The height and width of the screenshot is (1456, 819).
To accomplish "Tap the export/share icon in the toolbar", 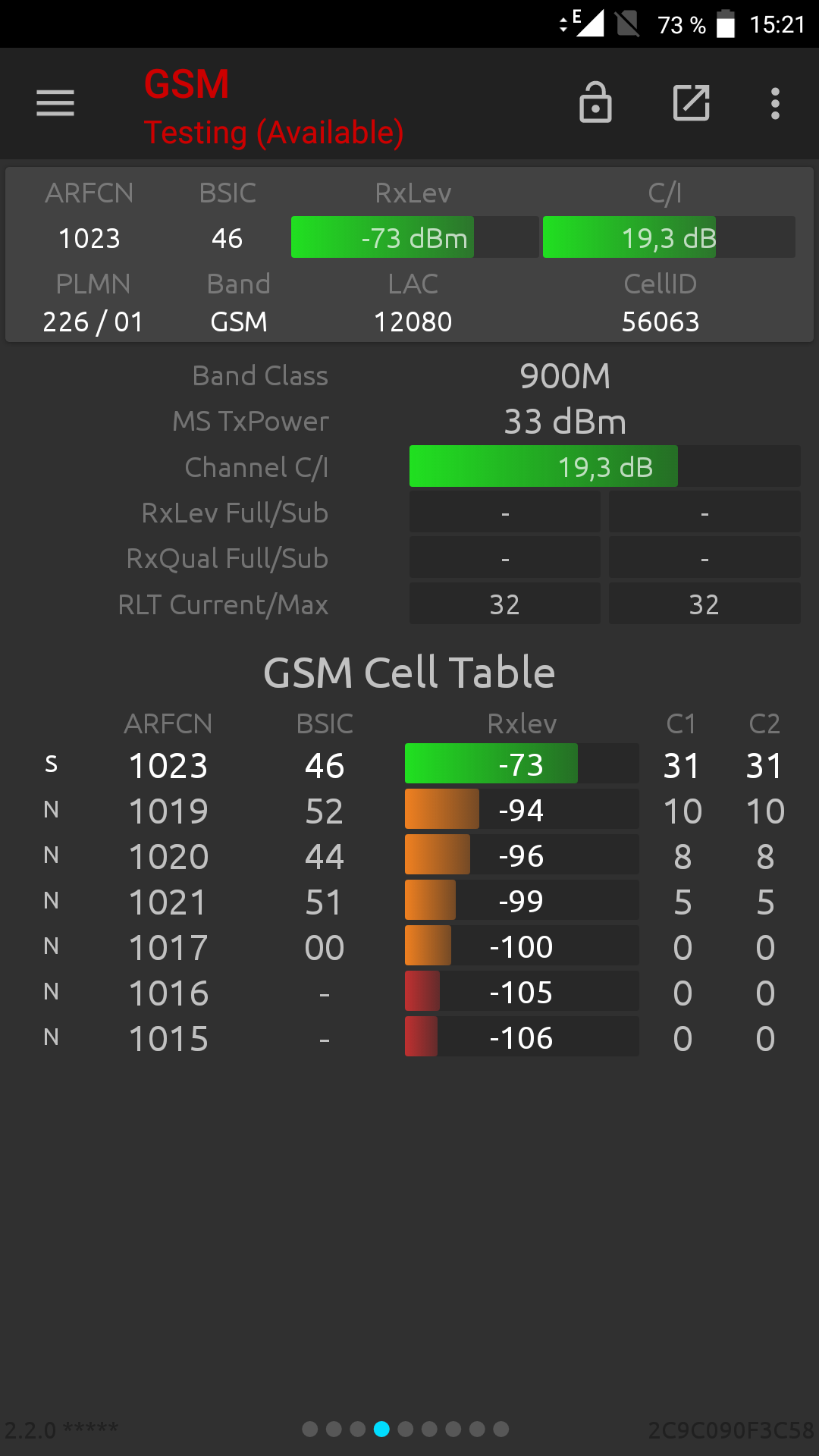I will point(692,103).
